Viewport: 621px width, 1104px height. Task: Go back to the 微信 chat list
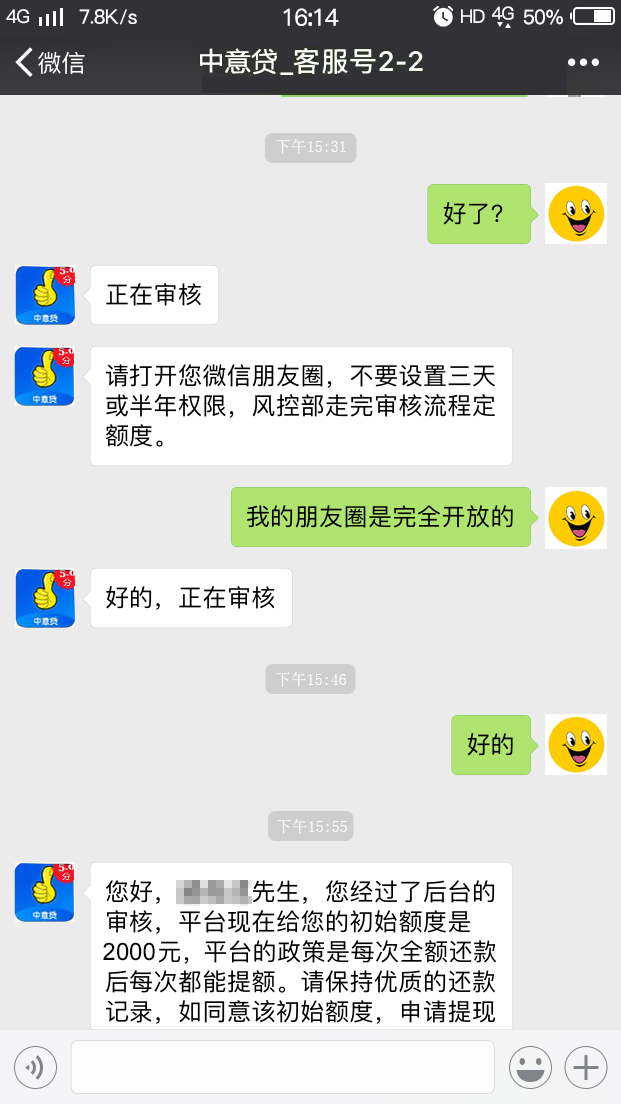[49, 63]
